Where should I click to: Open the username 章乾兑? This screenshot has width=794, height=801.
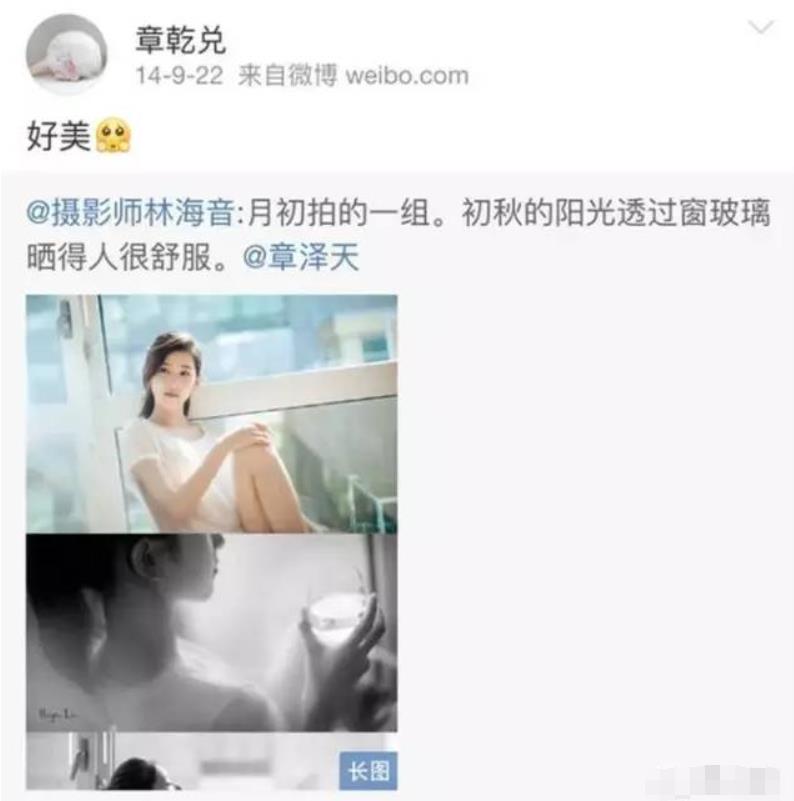(181, 40)
